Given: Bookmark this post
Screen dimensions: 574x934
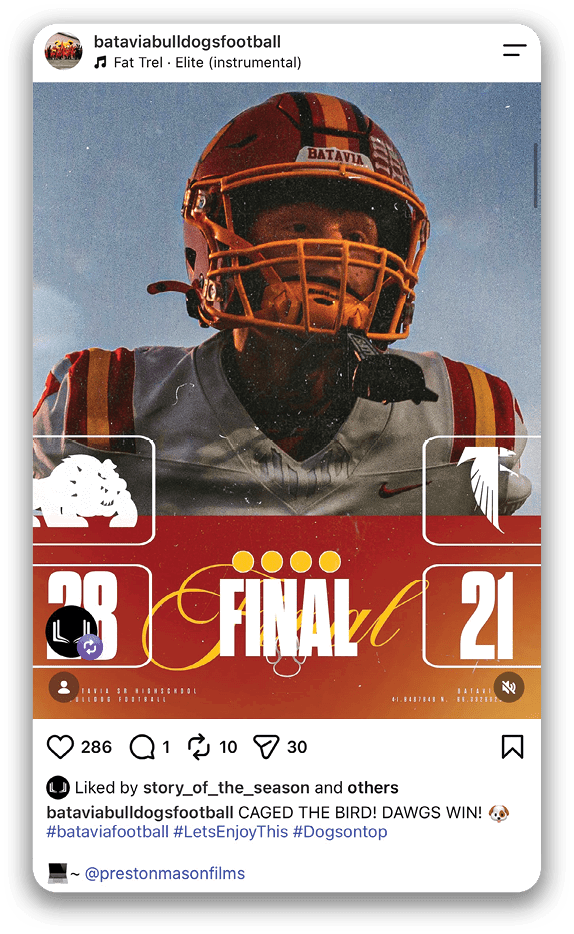Looking at the screenshot, I should click(x=512, y=747).
